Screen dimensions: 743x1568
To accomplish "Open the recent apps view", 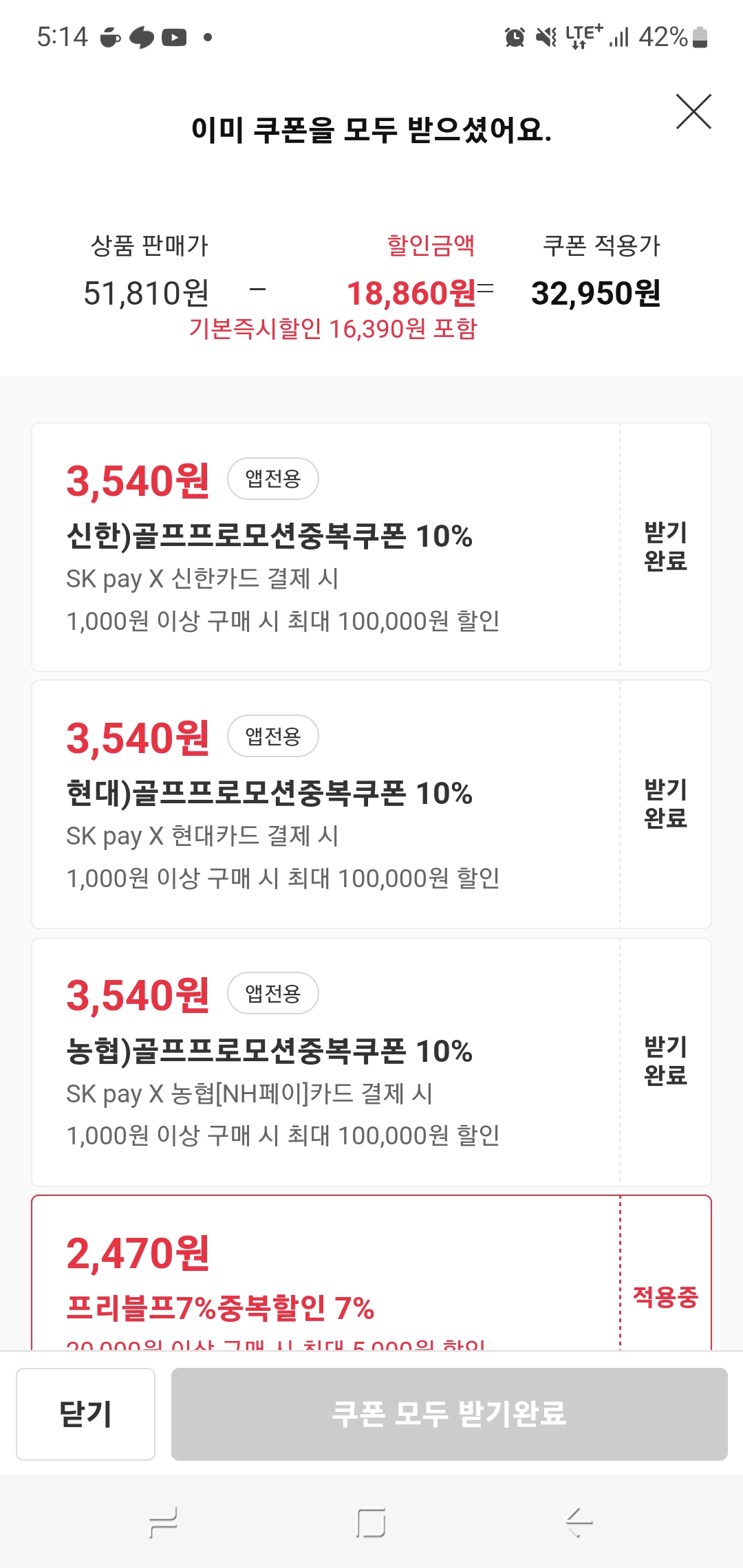I will (x=163, y=1523).
